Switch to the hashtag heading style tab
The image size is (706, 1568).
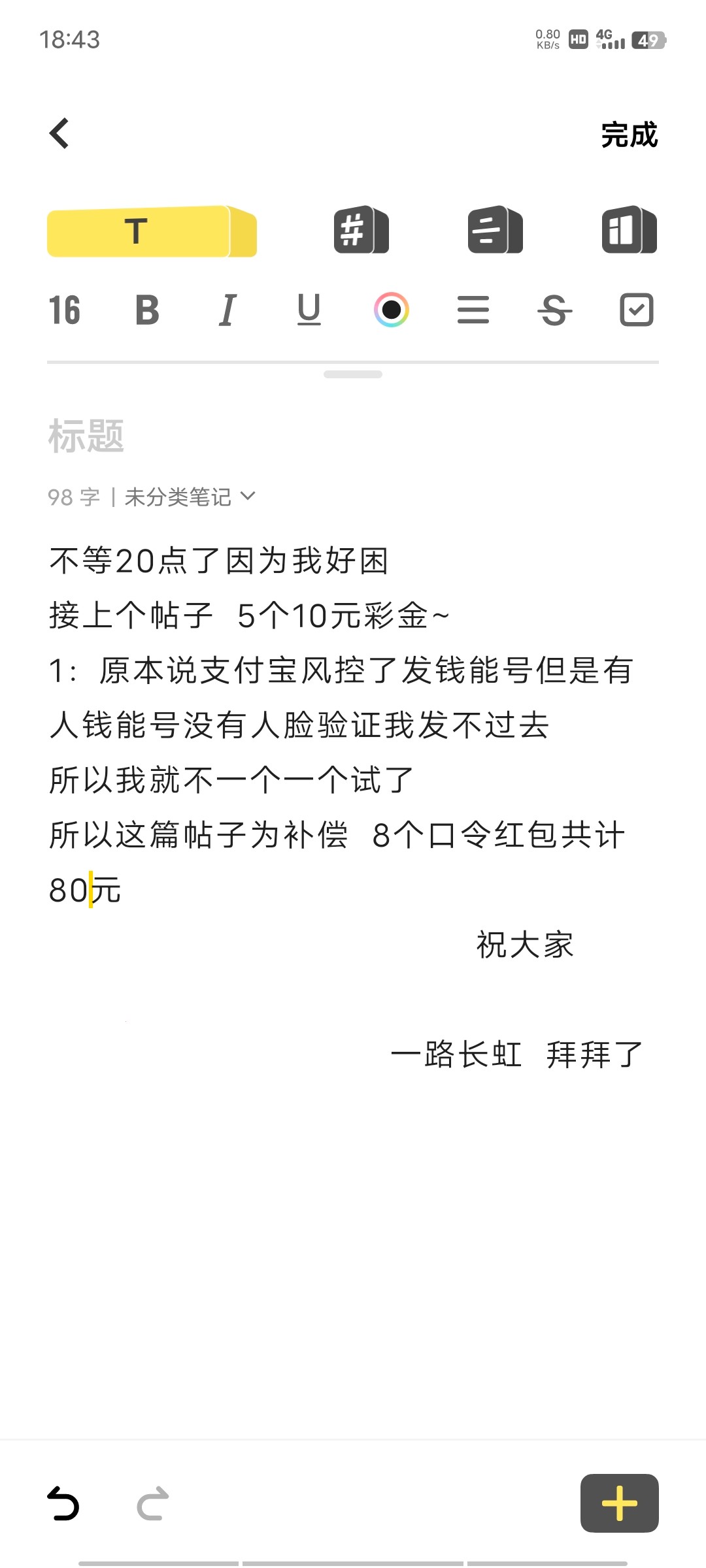tap(361, 230)
